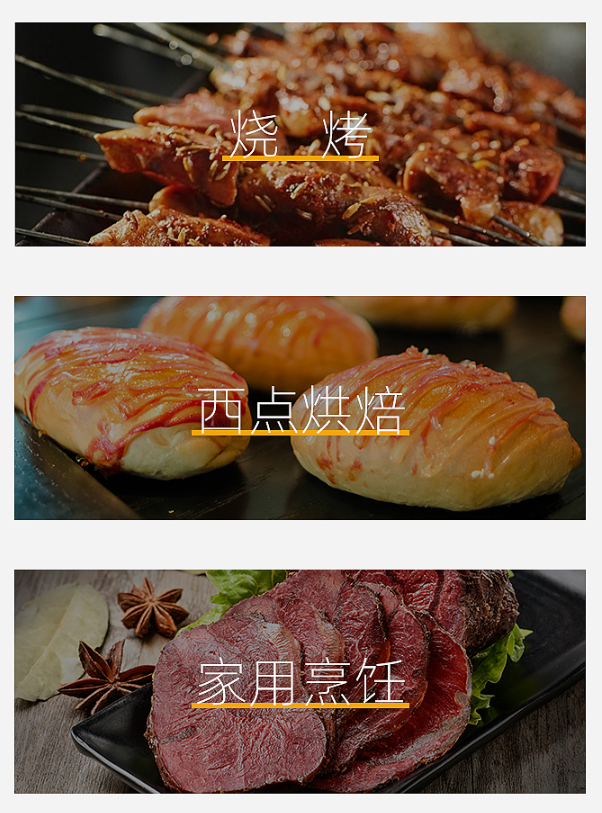Select the 西点烘焙 category tile
Screen dimensions: 602x813
300,408
